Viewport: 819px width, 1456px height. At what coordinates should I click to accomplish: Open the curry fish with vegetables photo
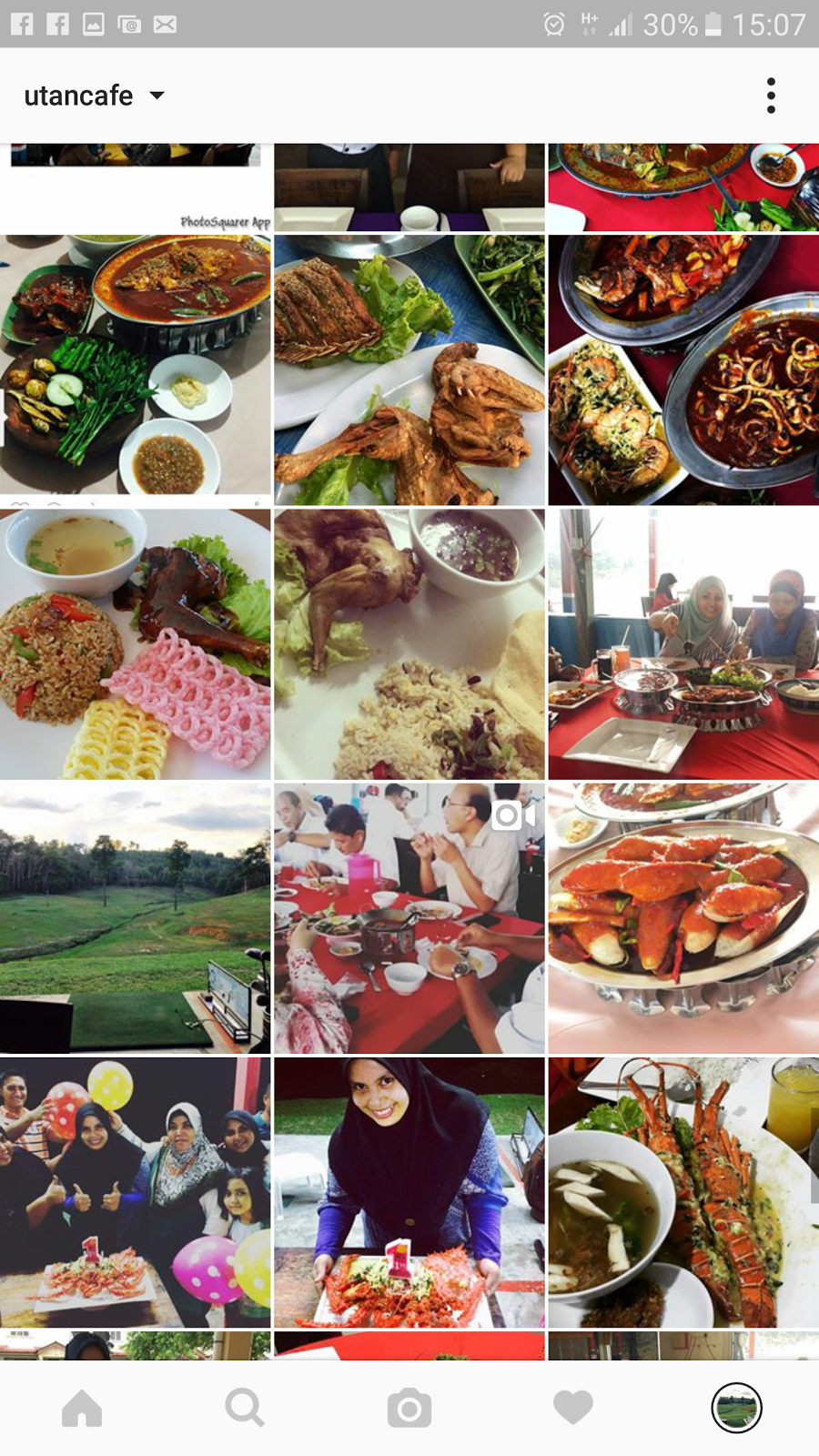(x=136, y=364)
